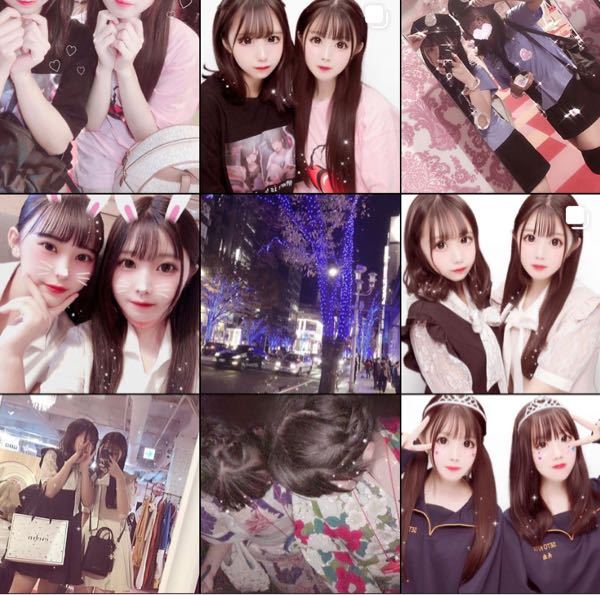600x595 pixels.
Task: Open the floral kimono photo post
Action: [x=299, y=494]
